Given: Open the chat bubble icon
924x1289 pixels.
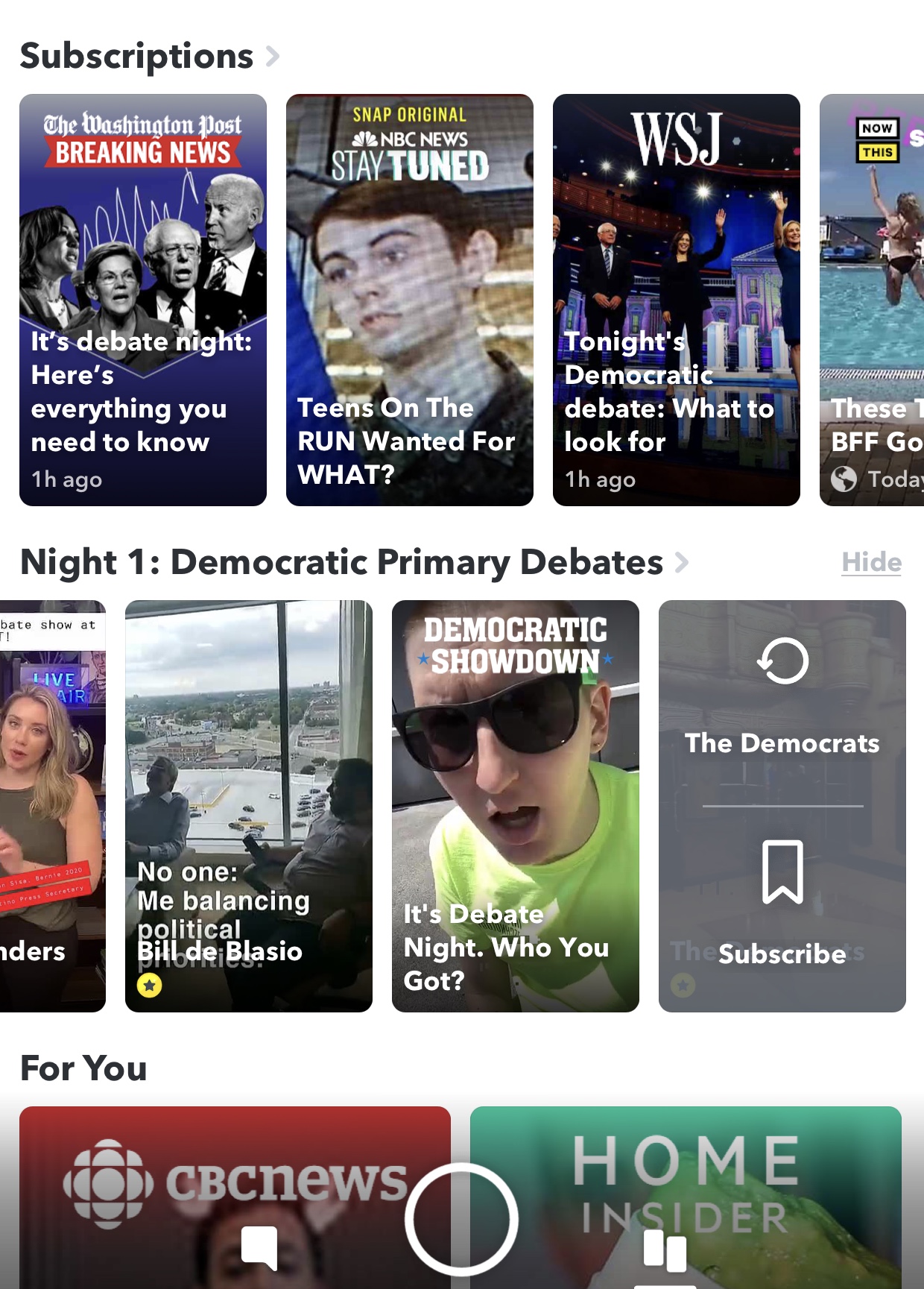Looking at the screenshot, I should tap(259, 1247).
